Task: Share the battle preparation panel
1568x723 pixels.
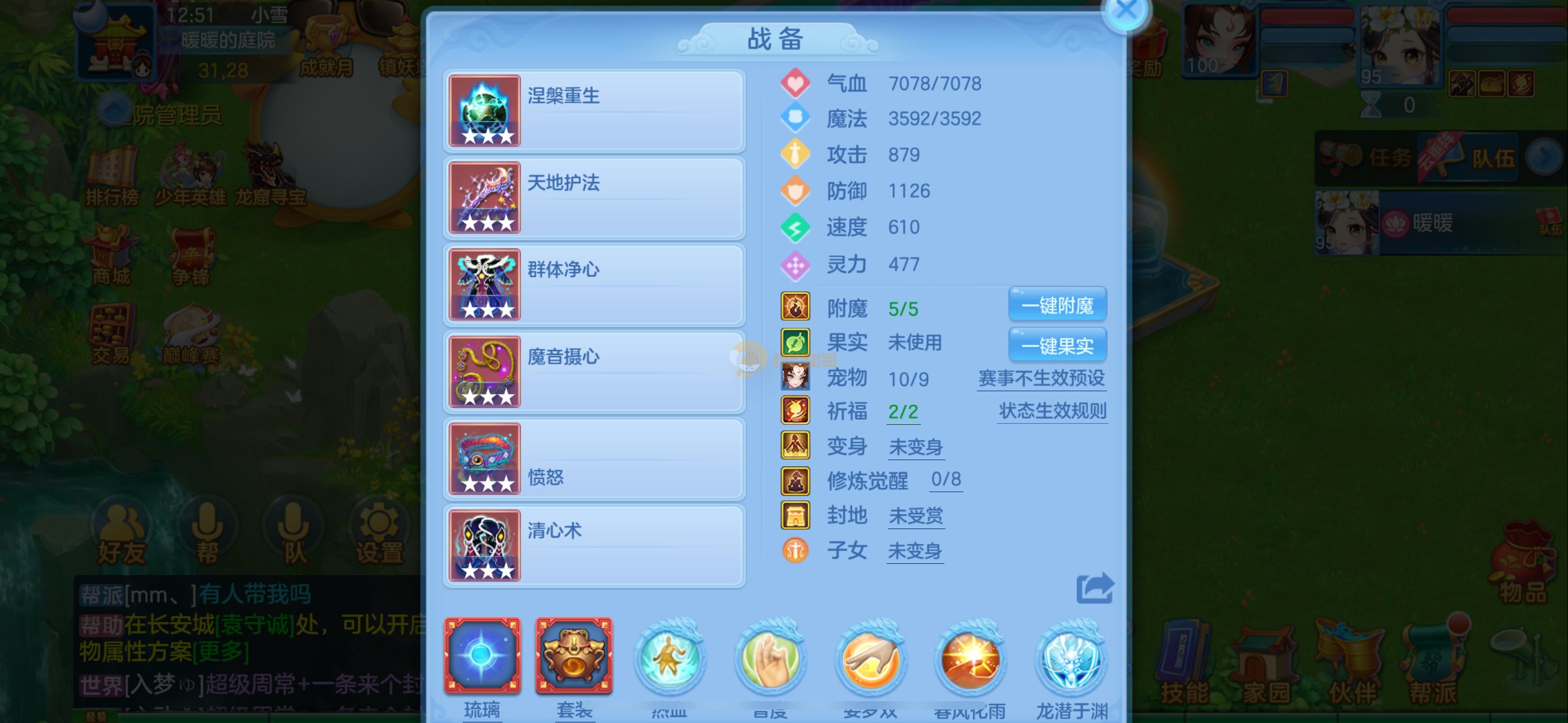Action: click(x=1094, y=588)
